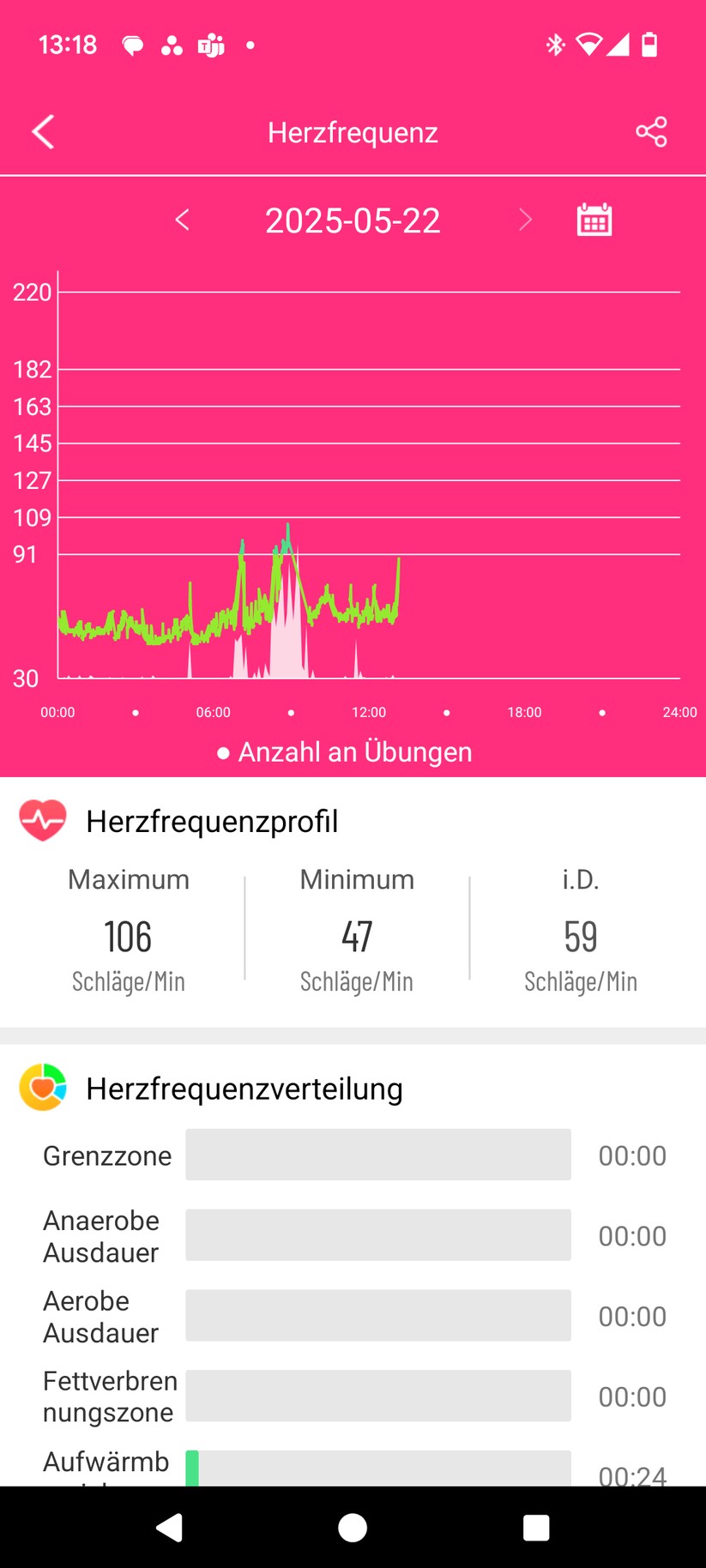Tap the Herzfrequenzverteilung pie chart icon

40,1087
